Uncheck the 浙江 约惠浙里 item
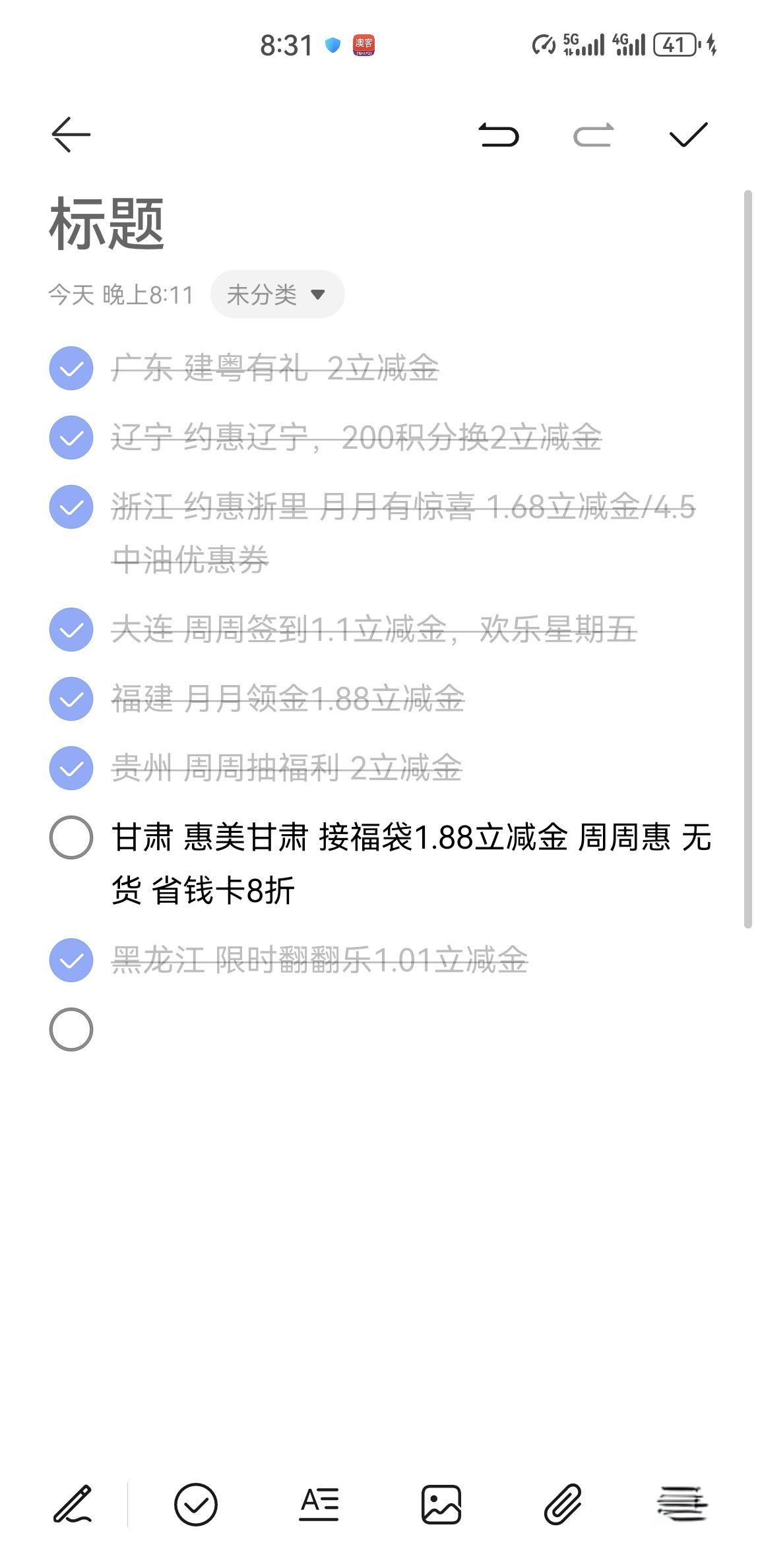760x1568 pixels. point(71,507)
